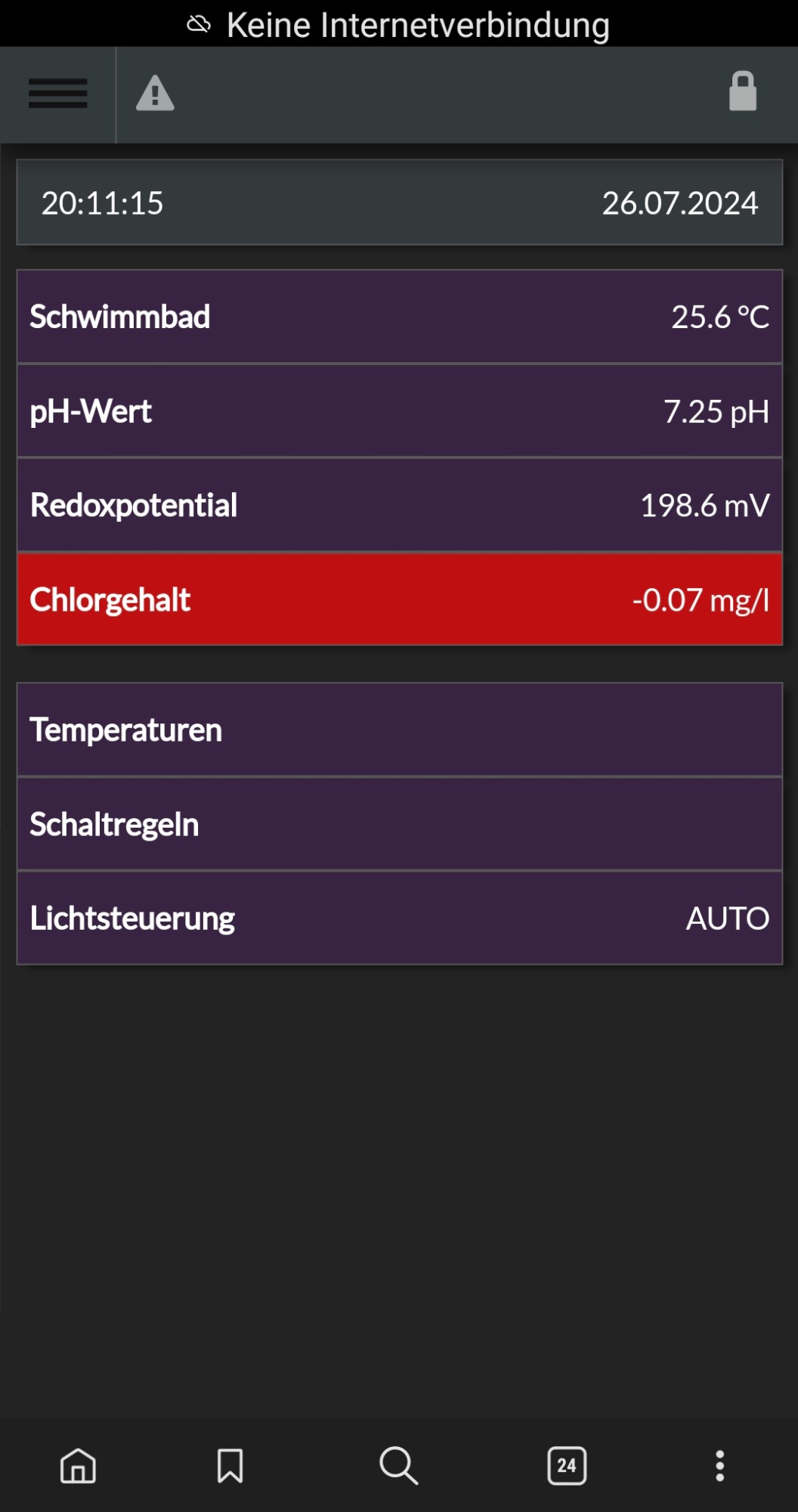Show the 24 open tabs

tap(567, 1466)
